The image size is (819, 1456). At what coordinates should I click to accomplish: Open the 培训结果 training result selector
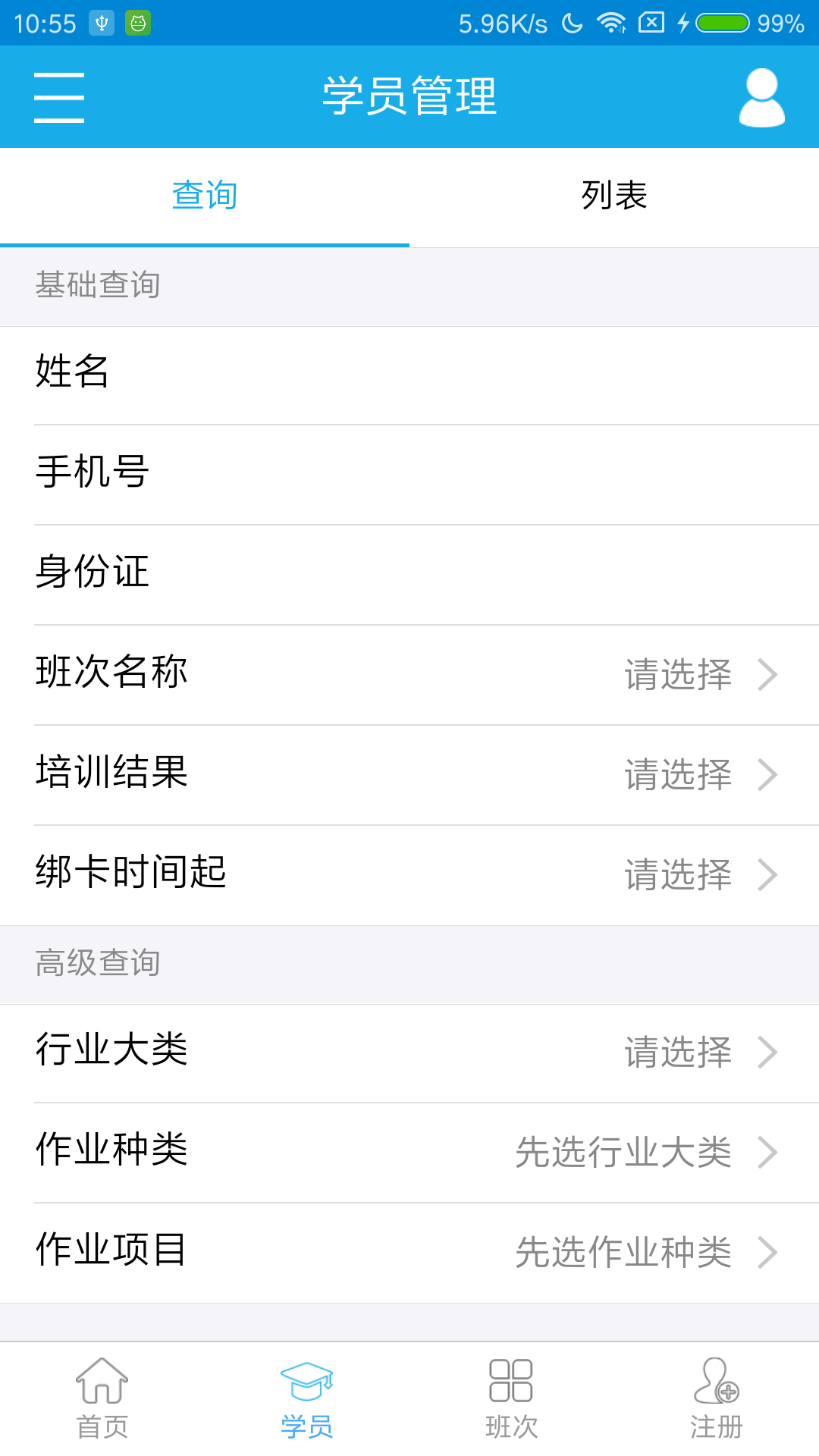[x=409, y=775]
